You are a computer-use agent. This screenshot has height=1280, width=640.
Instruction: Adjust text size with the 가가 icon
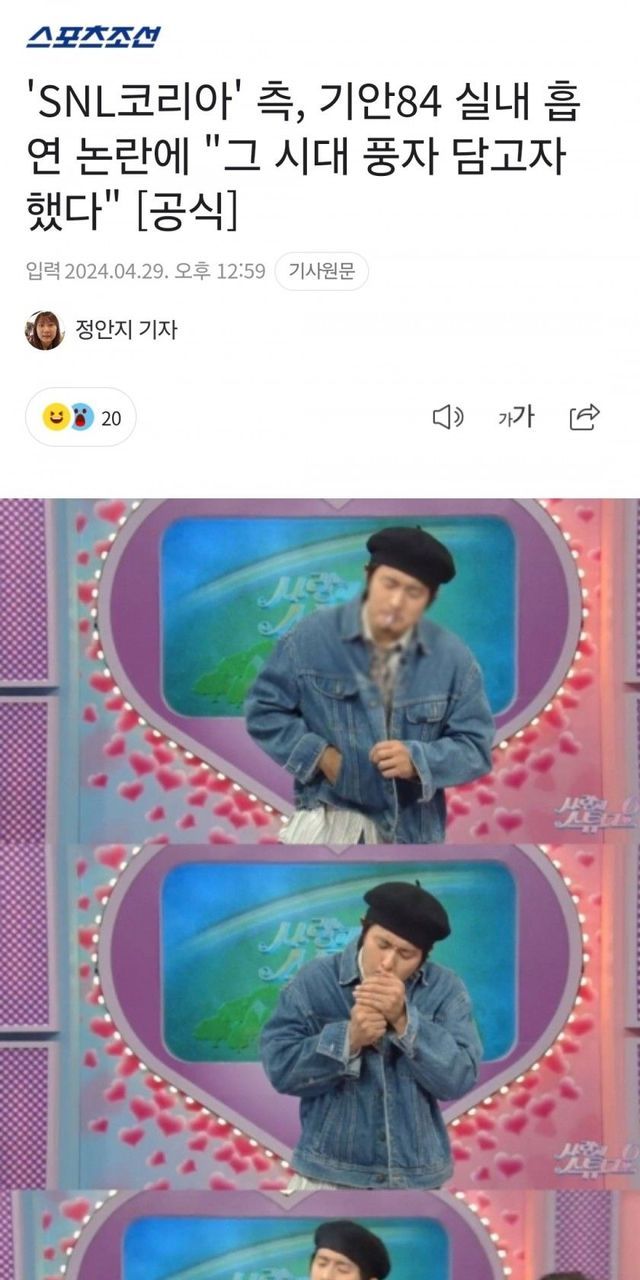(516, 417)
